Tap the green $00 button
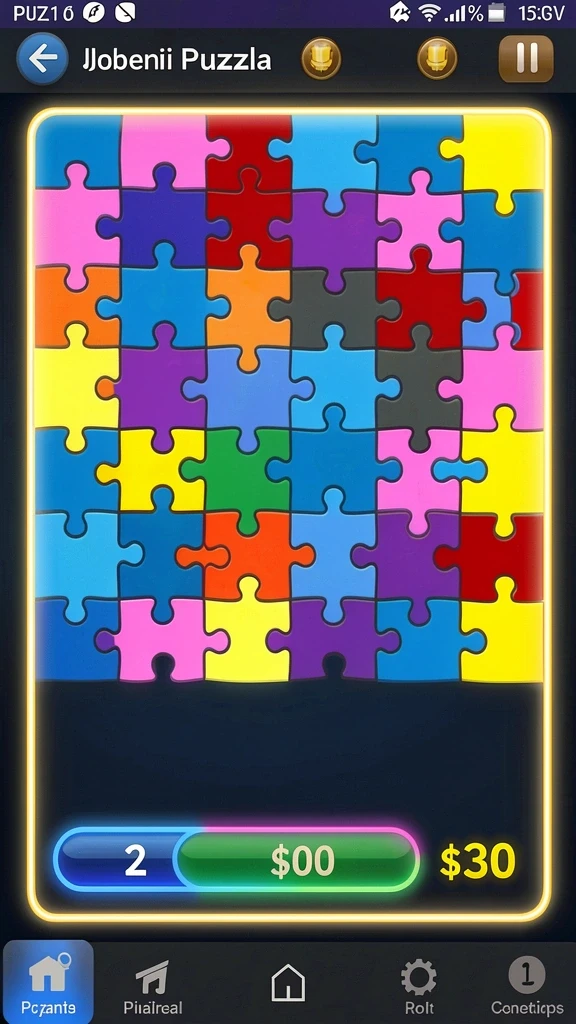This screenshot has width=576, height=1024. point(297,861)
